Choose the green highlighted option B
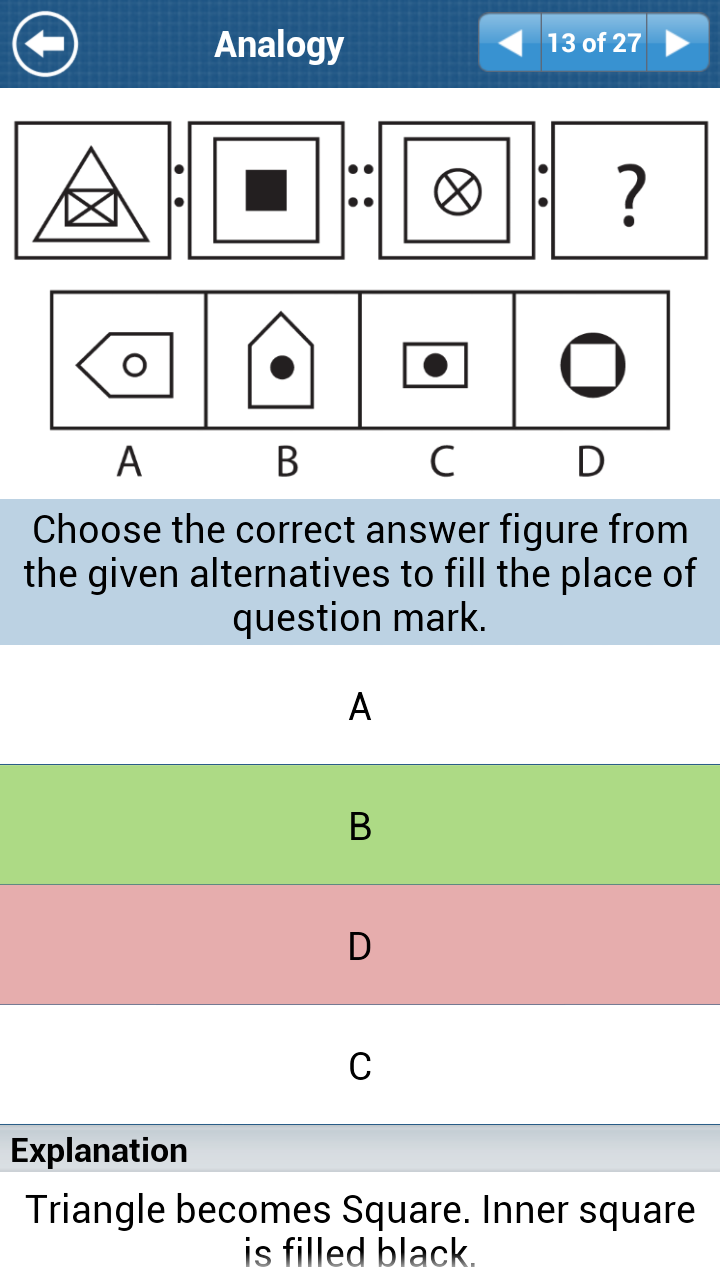This screenshot has height=1280, width=720. pos(360,825)
